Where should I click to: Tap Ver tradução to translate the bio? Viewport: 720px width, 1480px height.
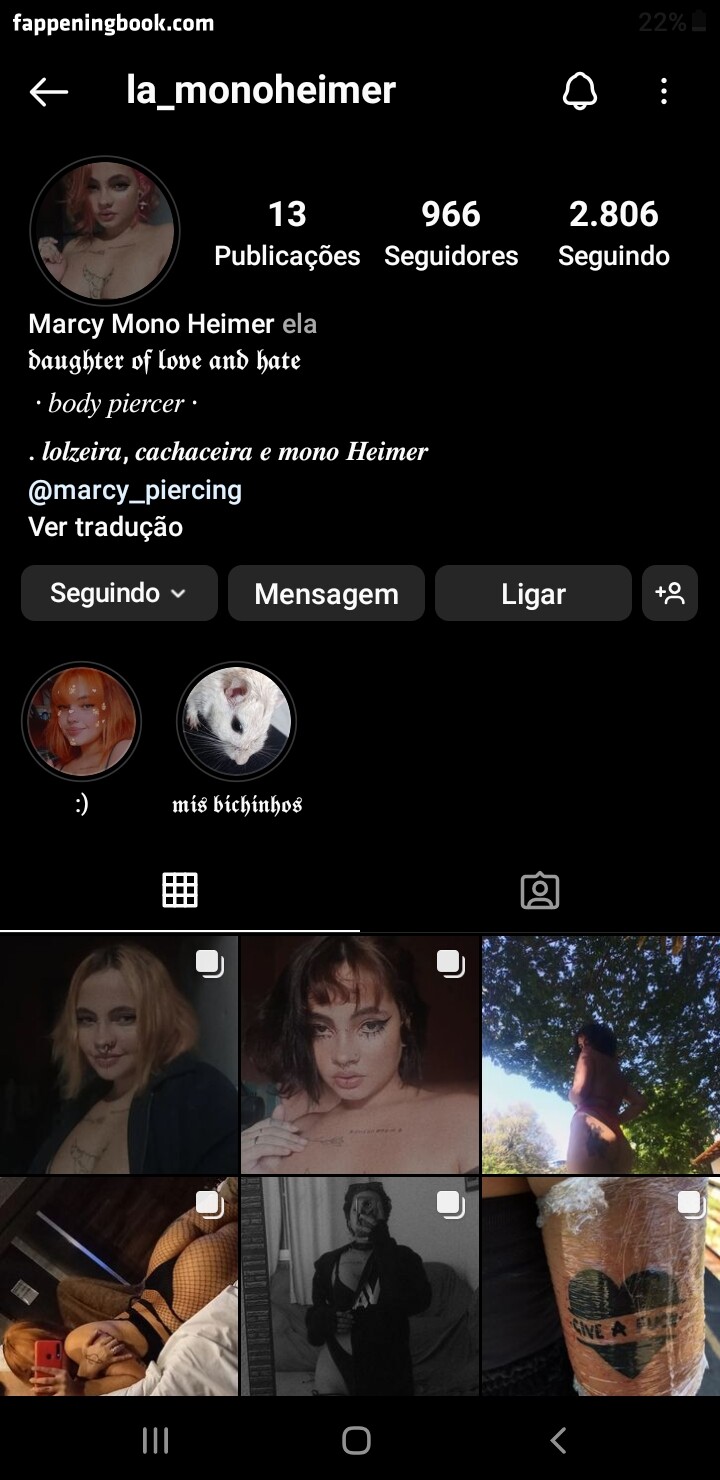[106, 527]
